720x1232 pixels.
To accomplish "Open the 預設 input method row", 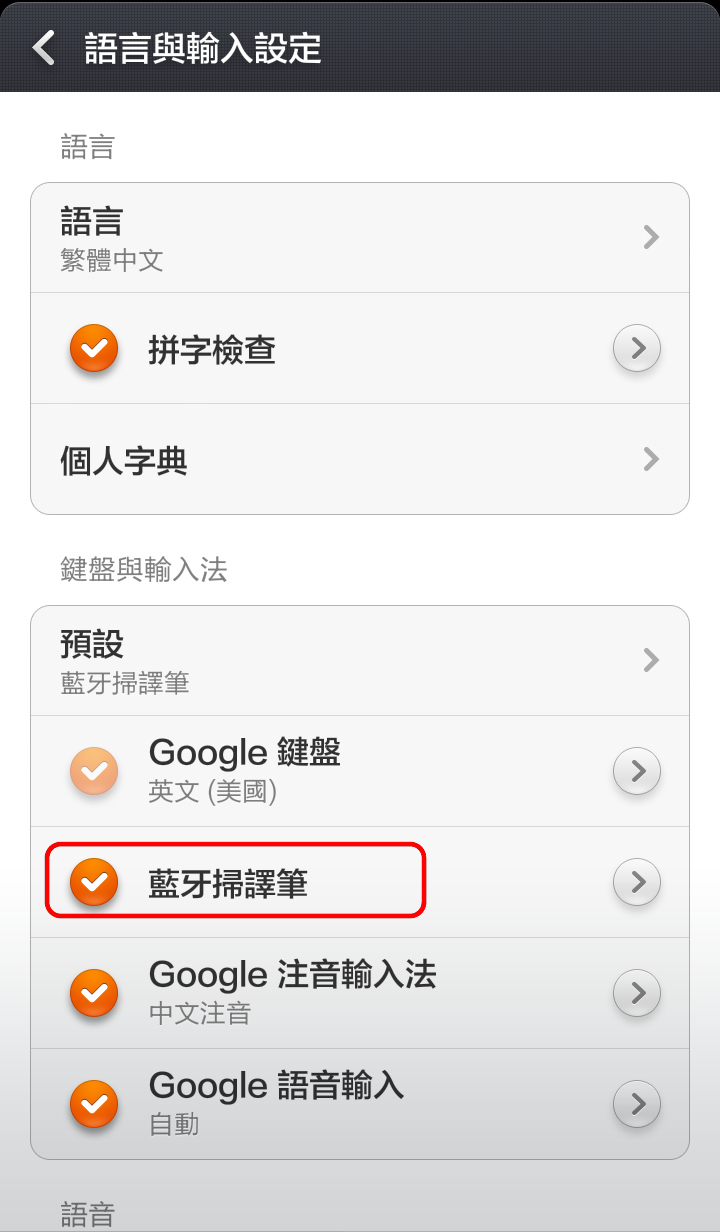I will 360,661.
